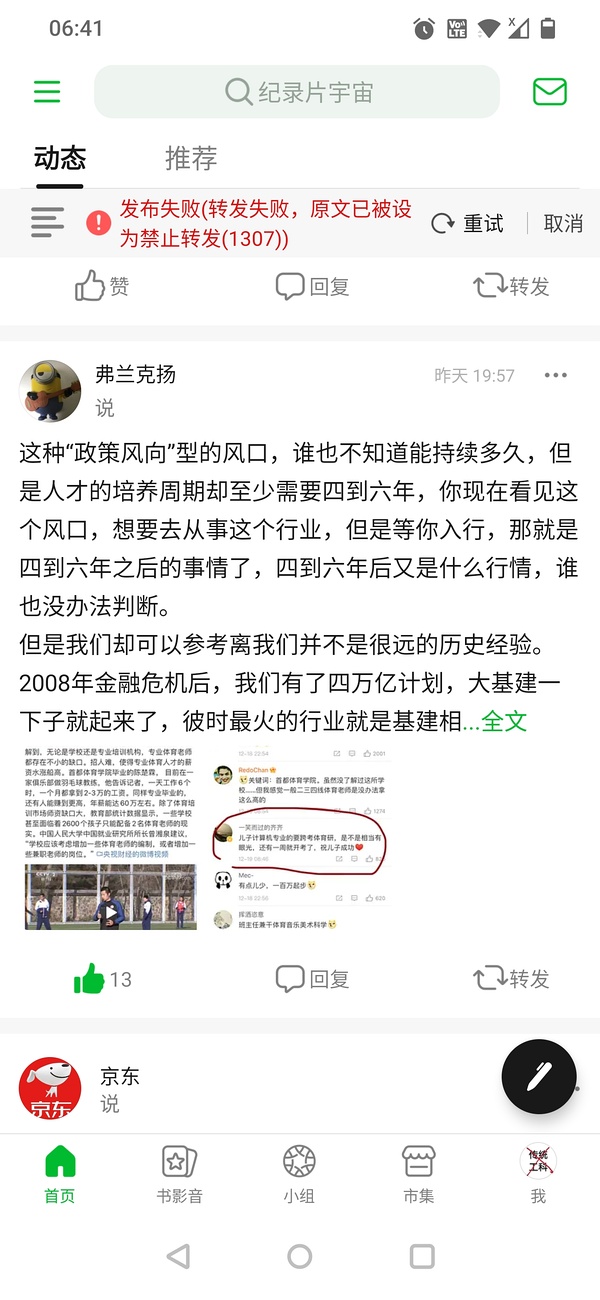Open the left image in 弗兰克扬's post
The width and height of the screenshot is (600, 1300).
pos(111,838)
